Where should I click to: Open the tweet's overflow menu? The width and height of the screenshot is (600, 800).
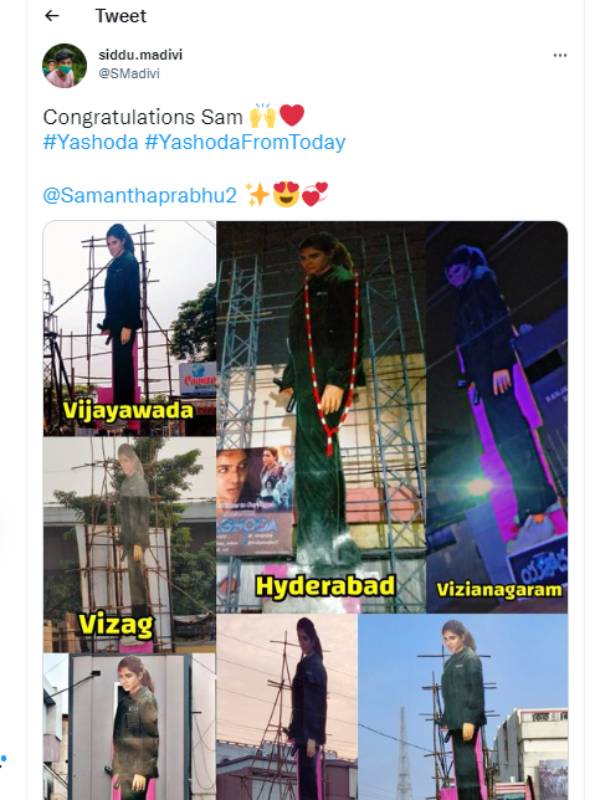coord(560,55)
